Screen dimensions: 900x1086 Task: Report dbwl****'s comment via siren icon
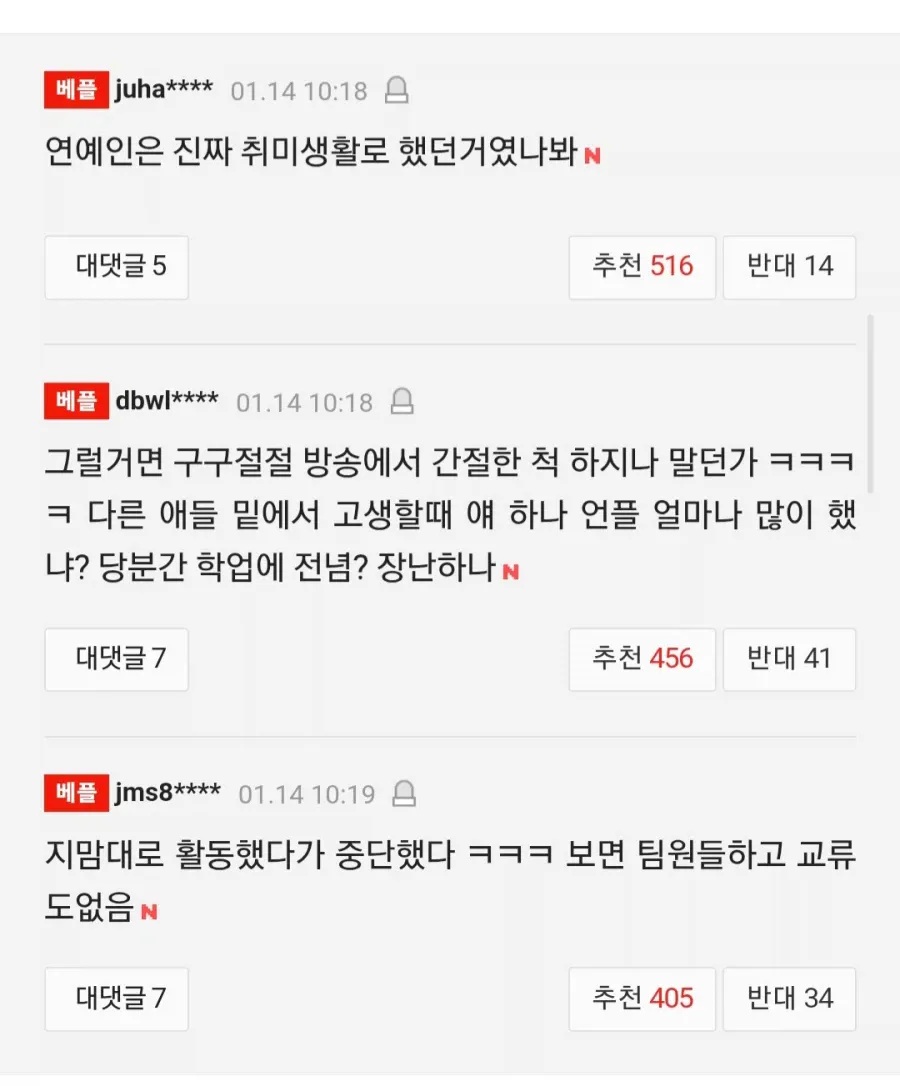coord(402,402)
